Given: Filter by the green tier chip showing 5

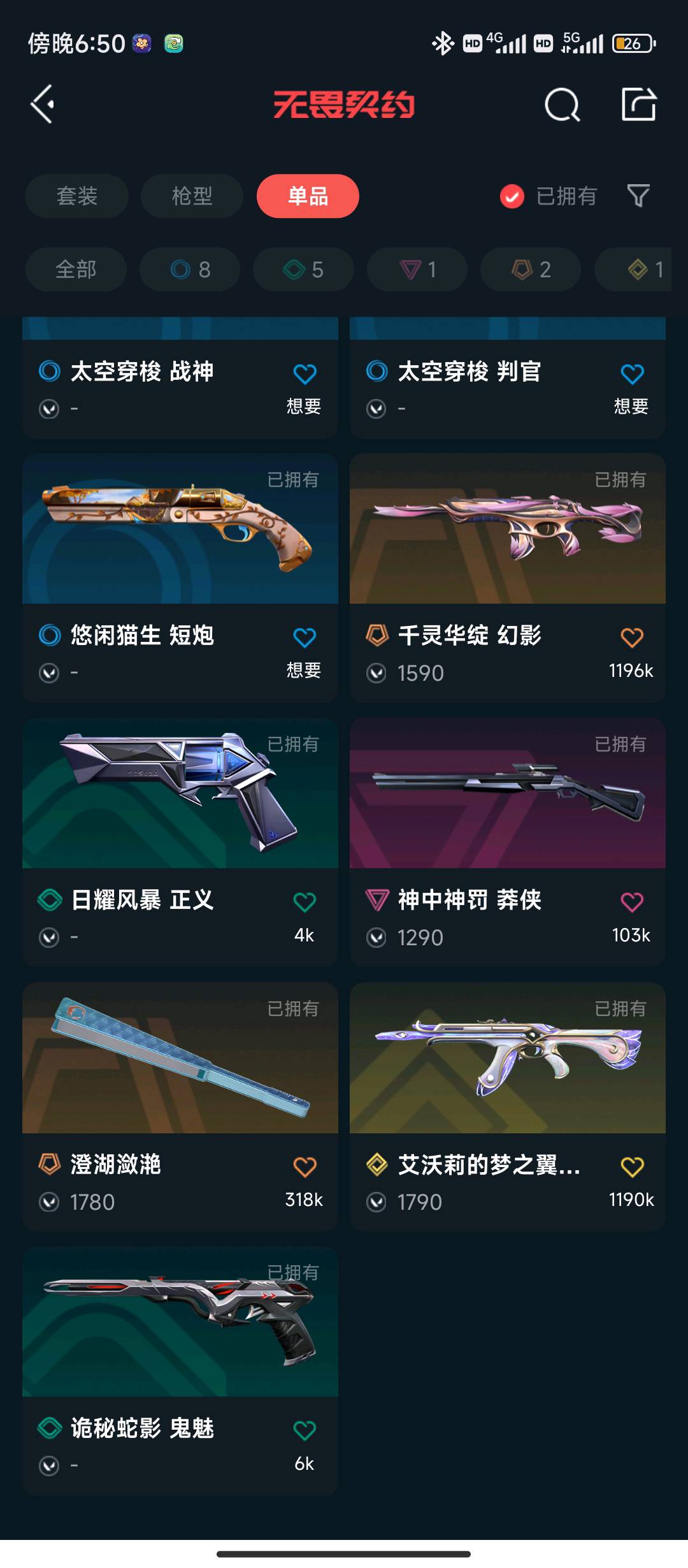Looking at the screenshot, I should (x=303, y=270).
